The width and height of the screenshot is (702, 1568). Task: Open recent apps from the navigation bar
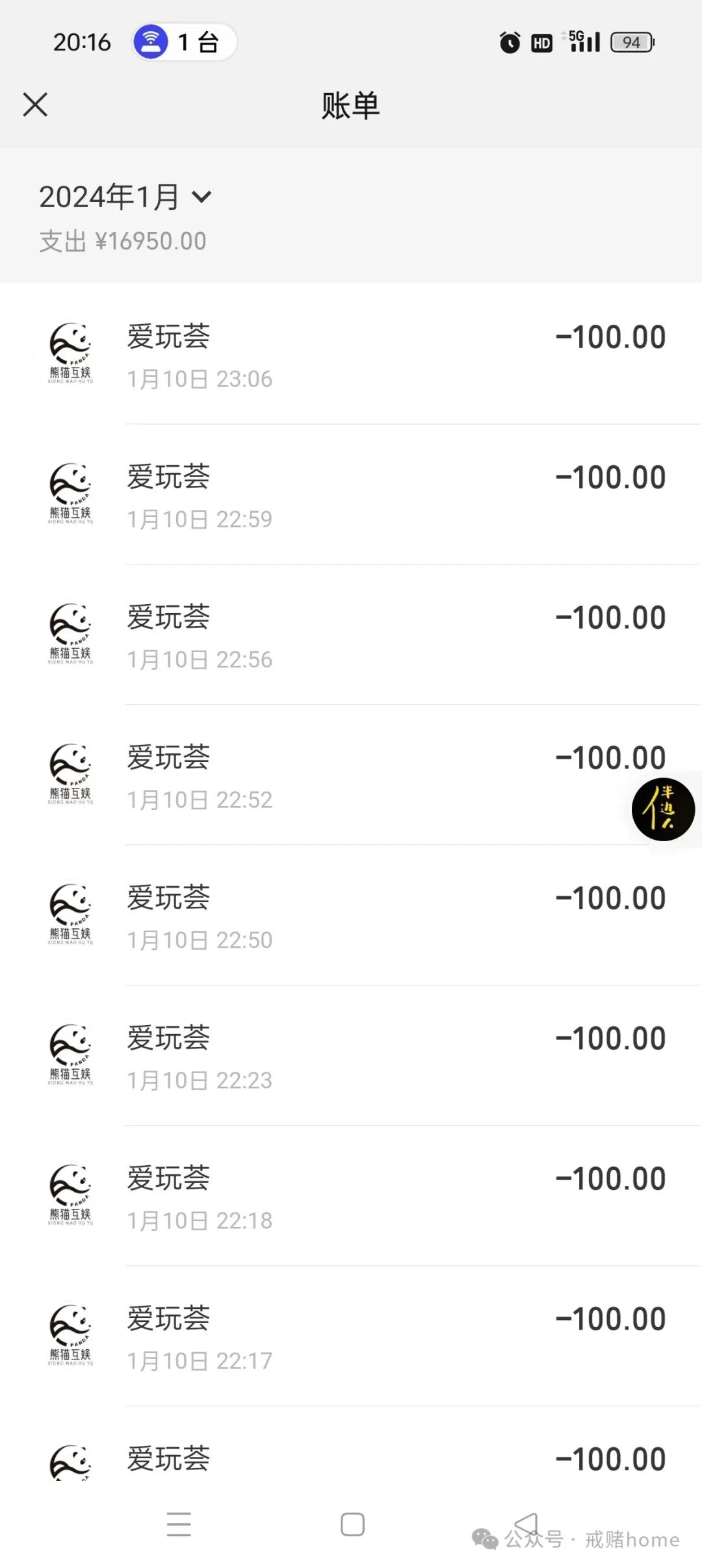point(179,1524)
